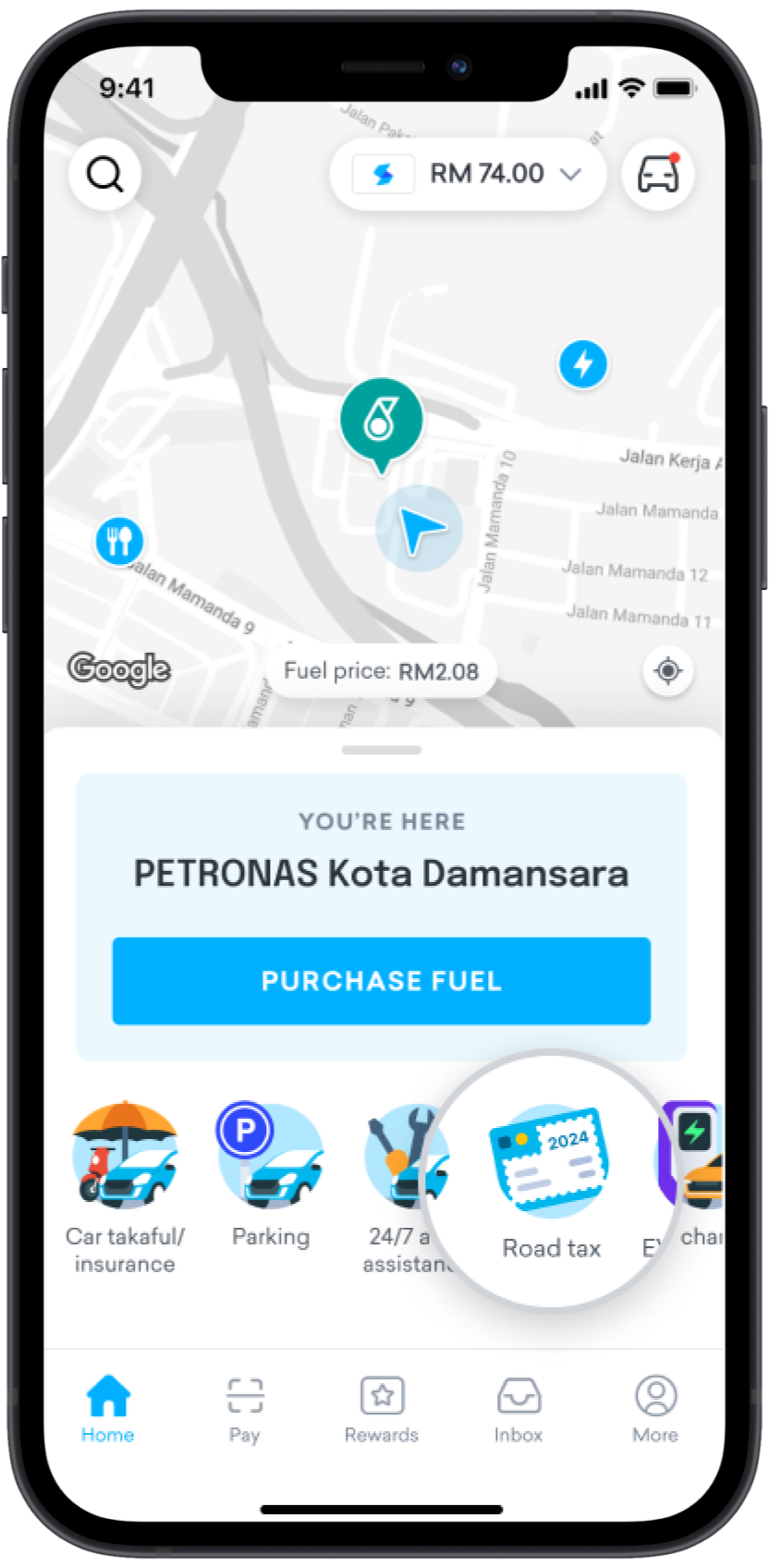Viewport: 769px width, 1568px height.
Task: Tap the restaurant pin on the map
Action: (119, 540)
